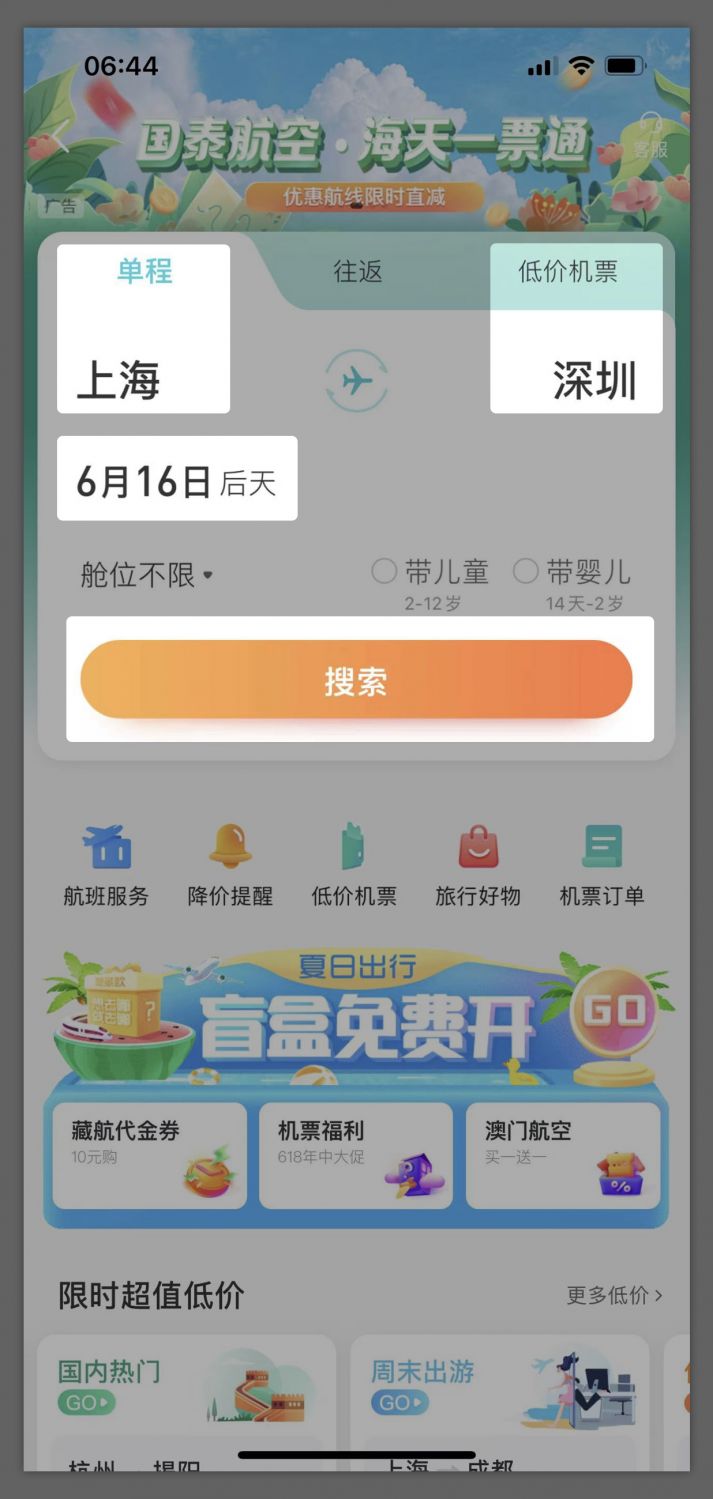Open 航班服务 shortcut

pos(106,865)
